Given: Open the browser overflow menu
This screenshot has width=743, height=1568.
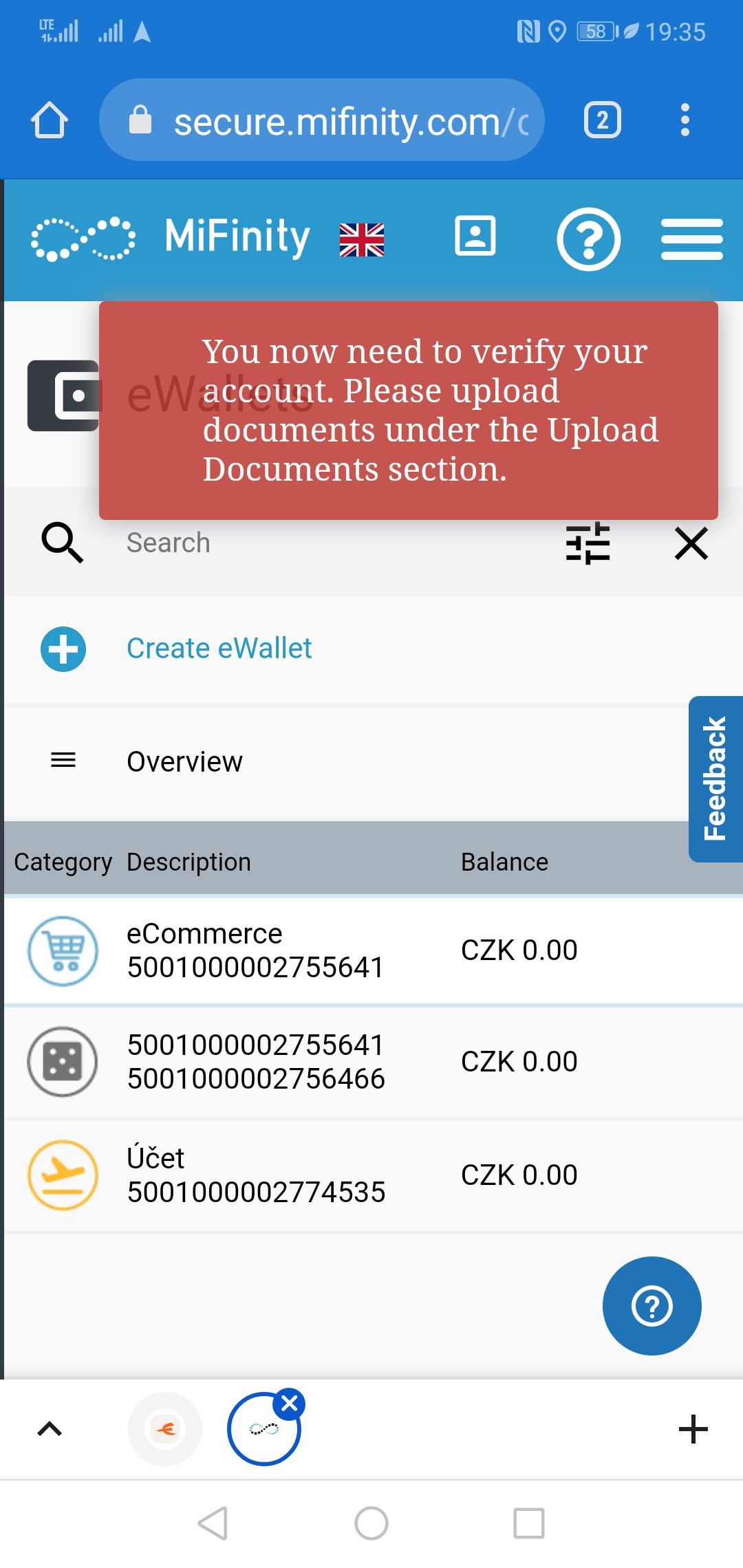Looking at the screenshot, I should [684, 120].
